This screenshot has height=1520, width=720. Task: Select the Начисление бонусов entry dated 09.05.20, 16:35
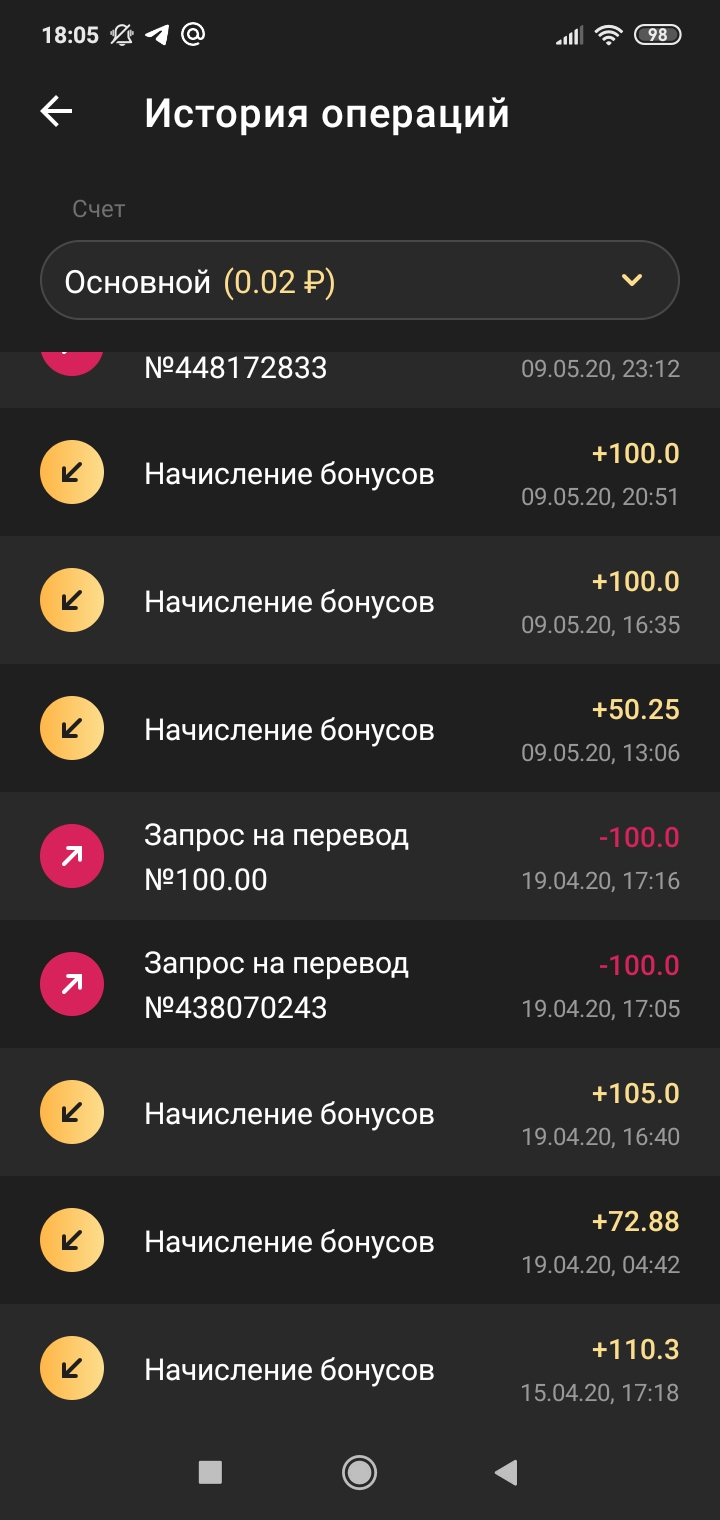[360, 600]
